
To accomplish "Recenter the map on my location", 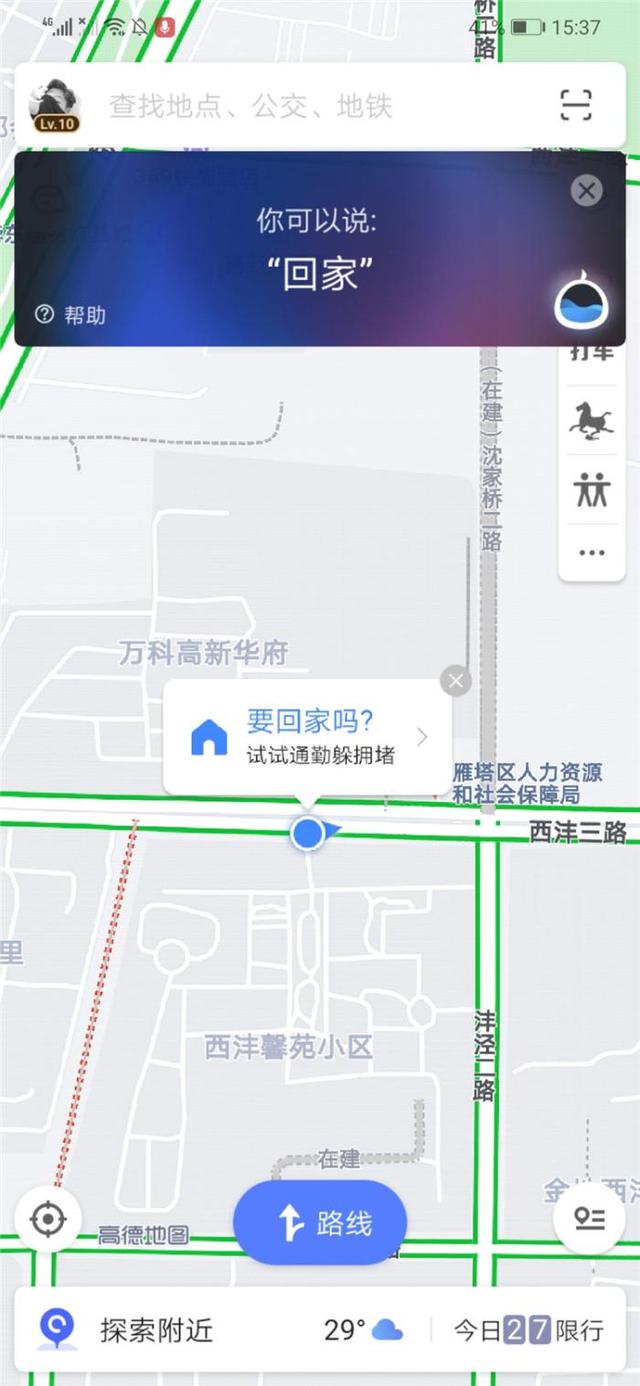I will [x=47, y=1220].
